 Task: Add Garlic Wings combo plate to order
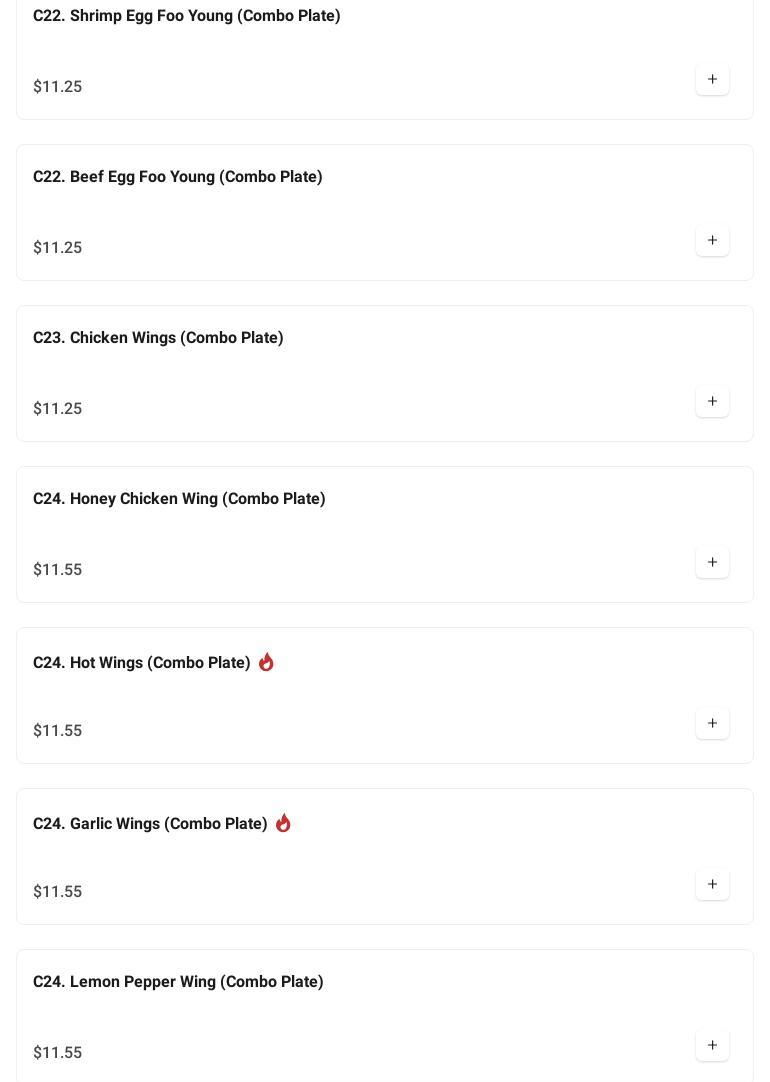(x=712, y=885)
